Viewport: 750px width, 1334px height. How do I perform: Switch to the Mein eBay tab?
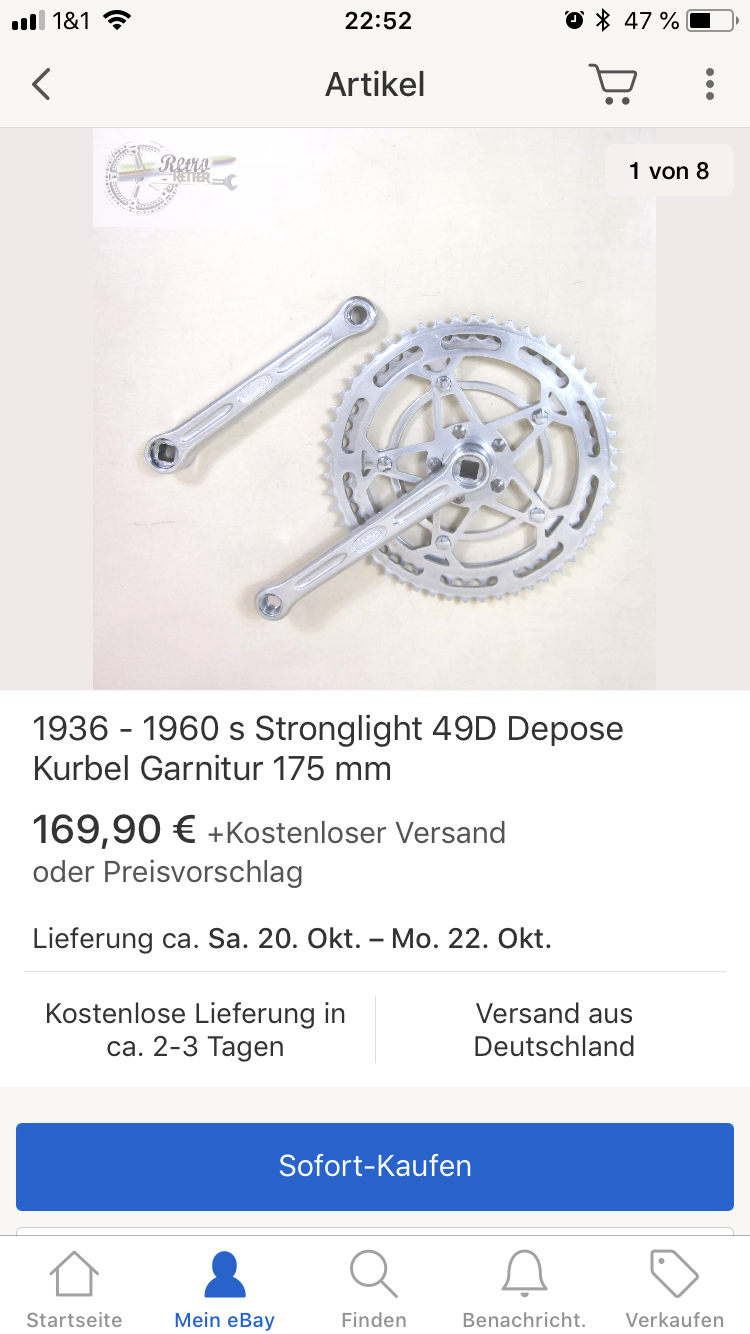click(224, 1289)
